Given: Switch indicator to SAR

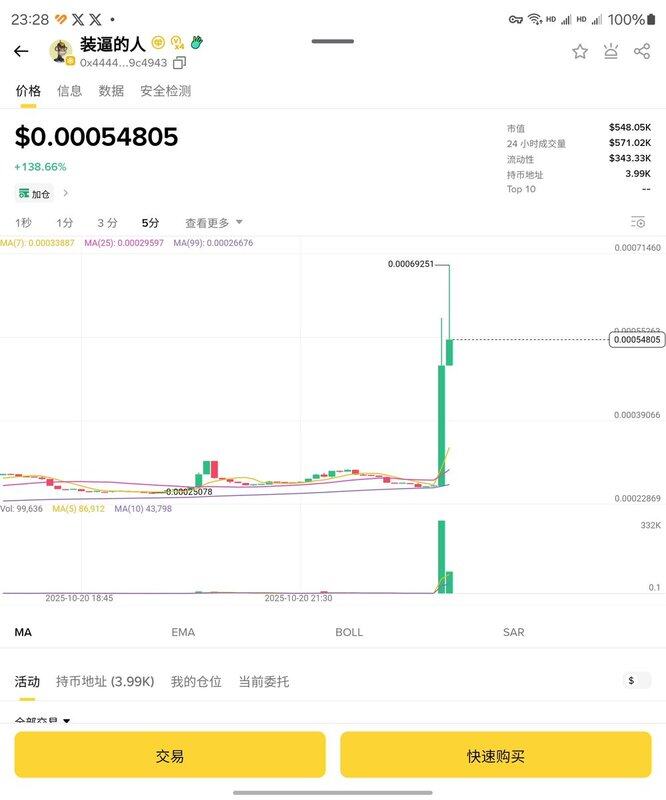Looking at the screenshot, I should point(513,632).
